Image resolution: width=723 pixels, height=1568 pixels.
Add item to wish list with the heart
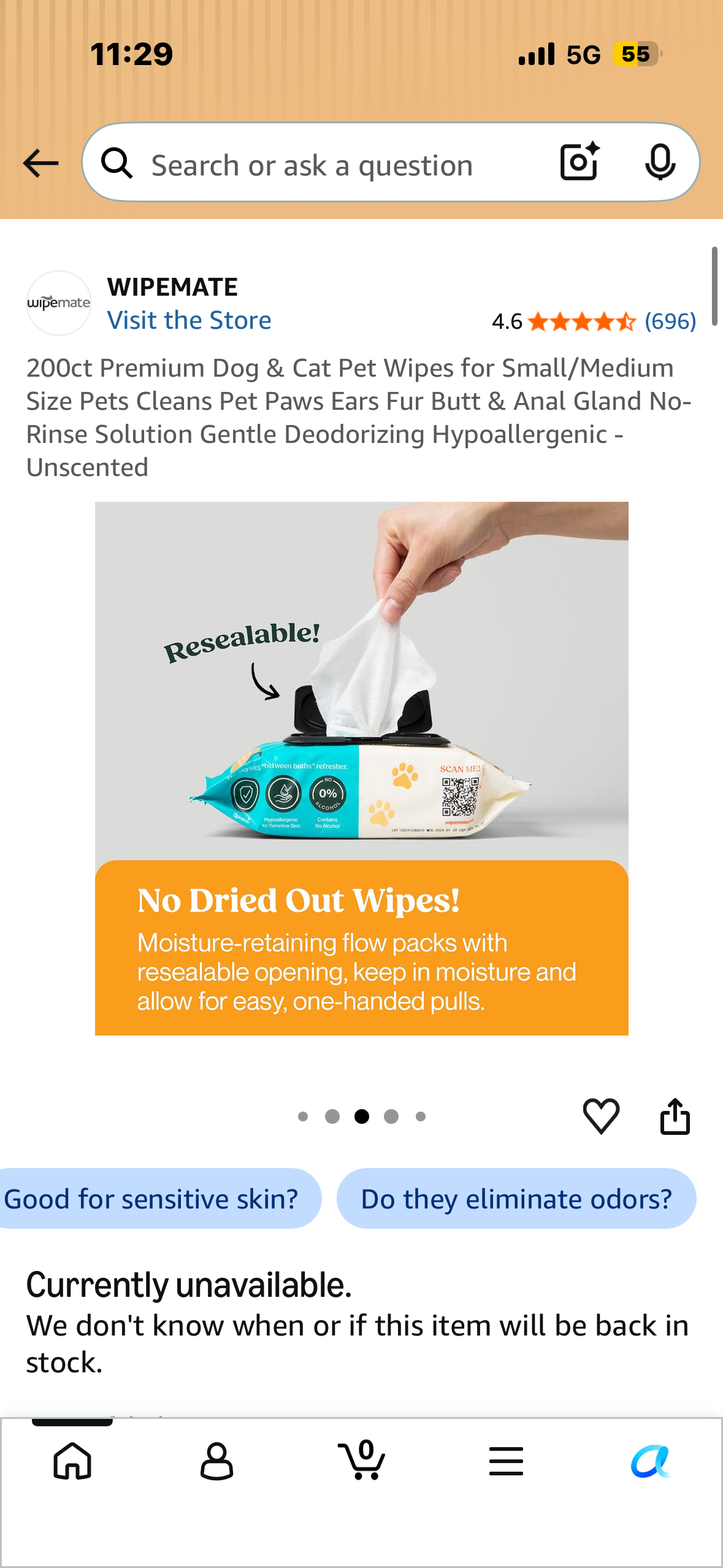point(601,1116)
